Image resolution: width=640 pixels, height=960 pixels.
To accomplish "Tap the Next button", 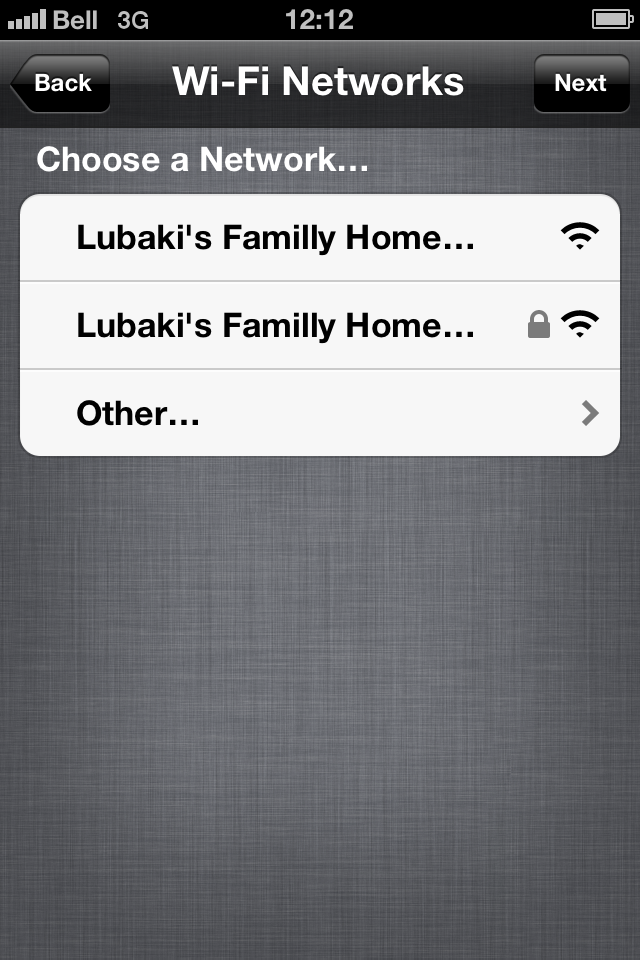I will (x=580, y=83).
